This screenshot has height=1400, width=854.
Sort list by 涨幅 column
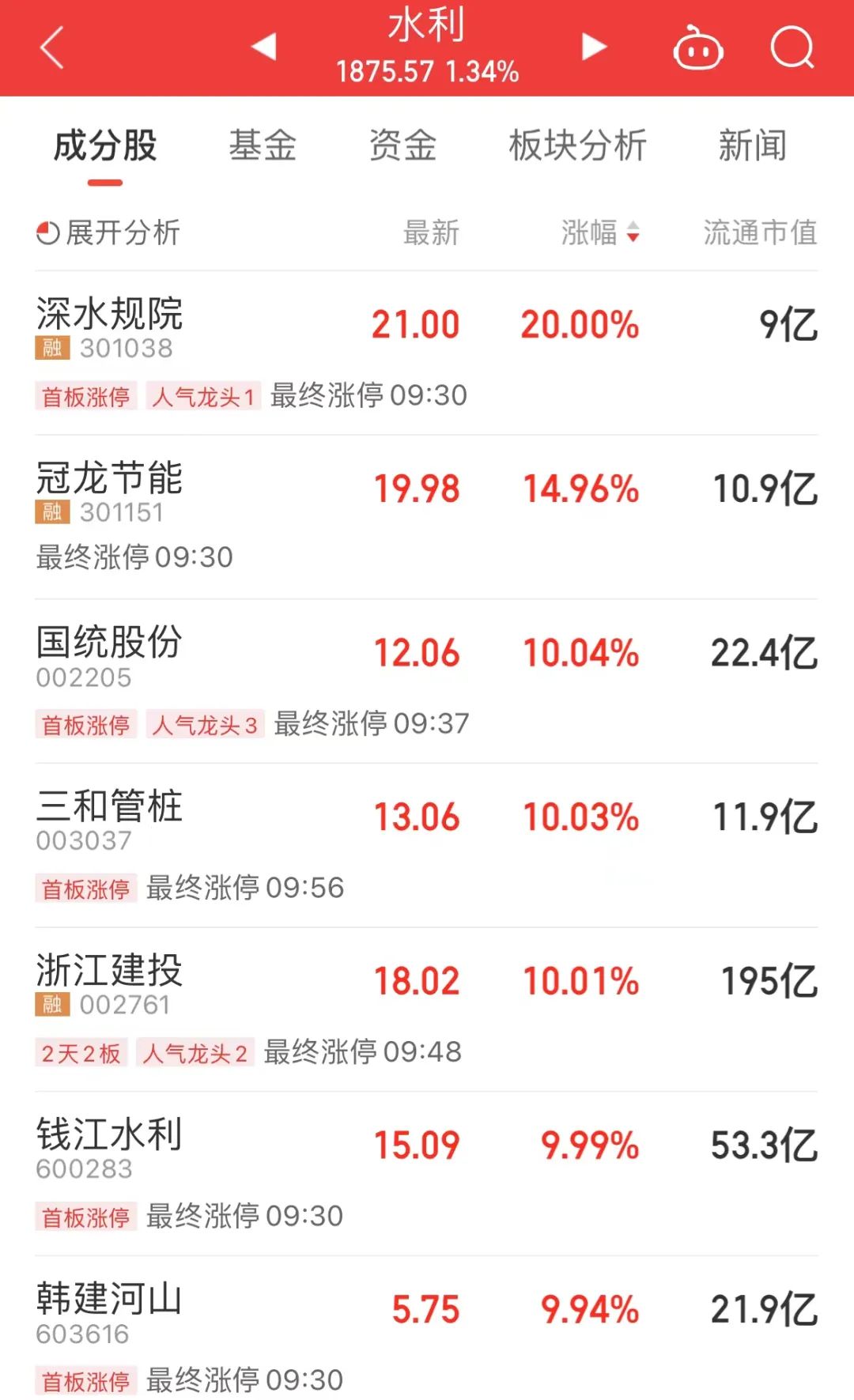click(x=600, y=232)
